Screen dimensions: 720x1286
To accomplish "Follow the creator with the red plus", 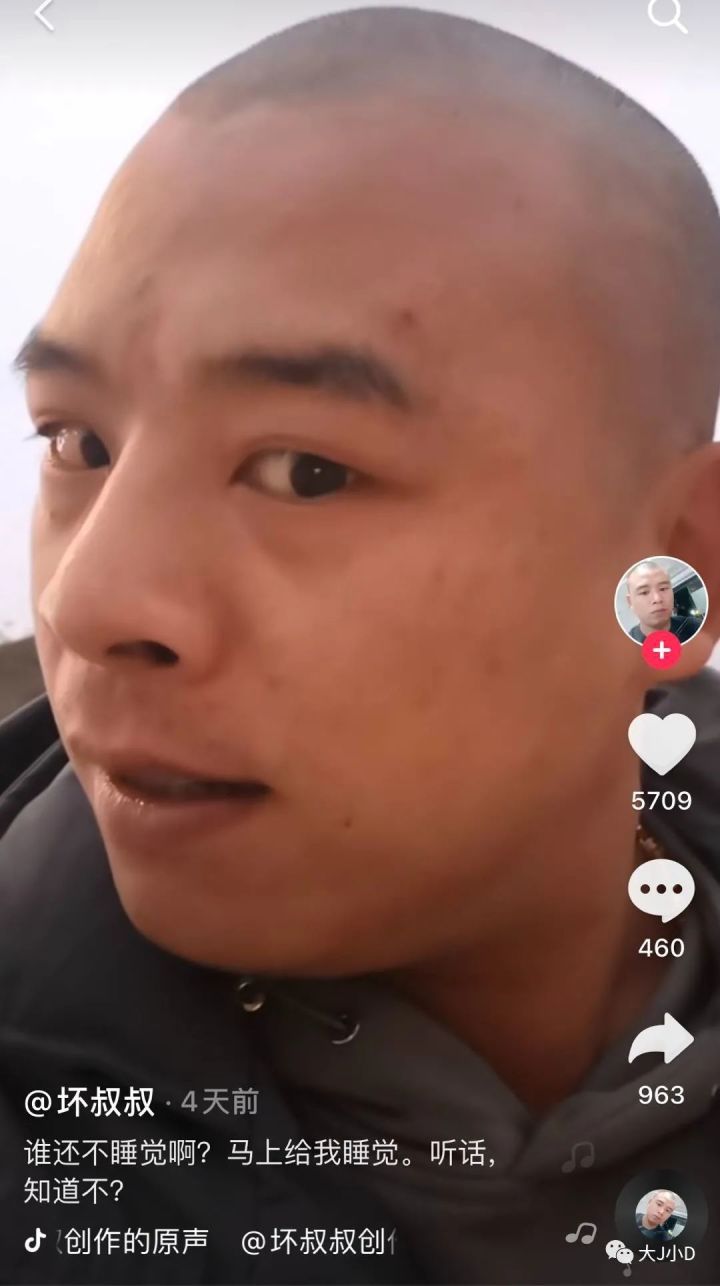I will click(x=660, y=651).
